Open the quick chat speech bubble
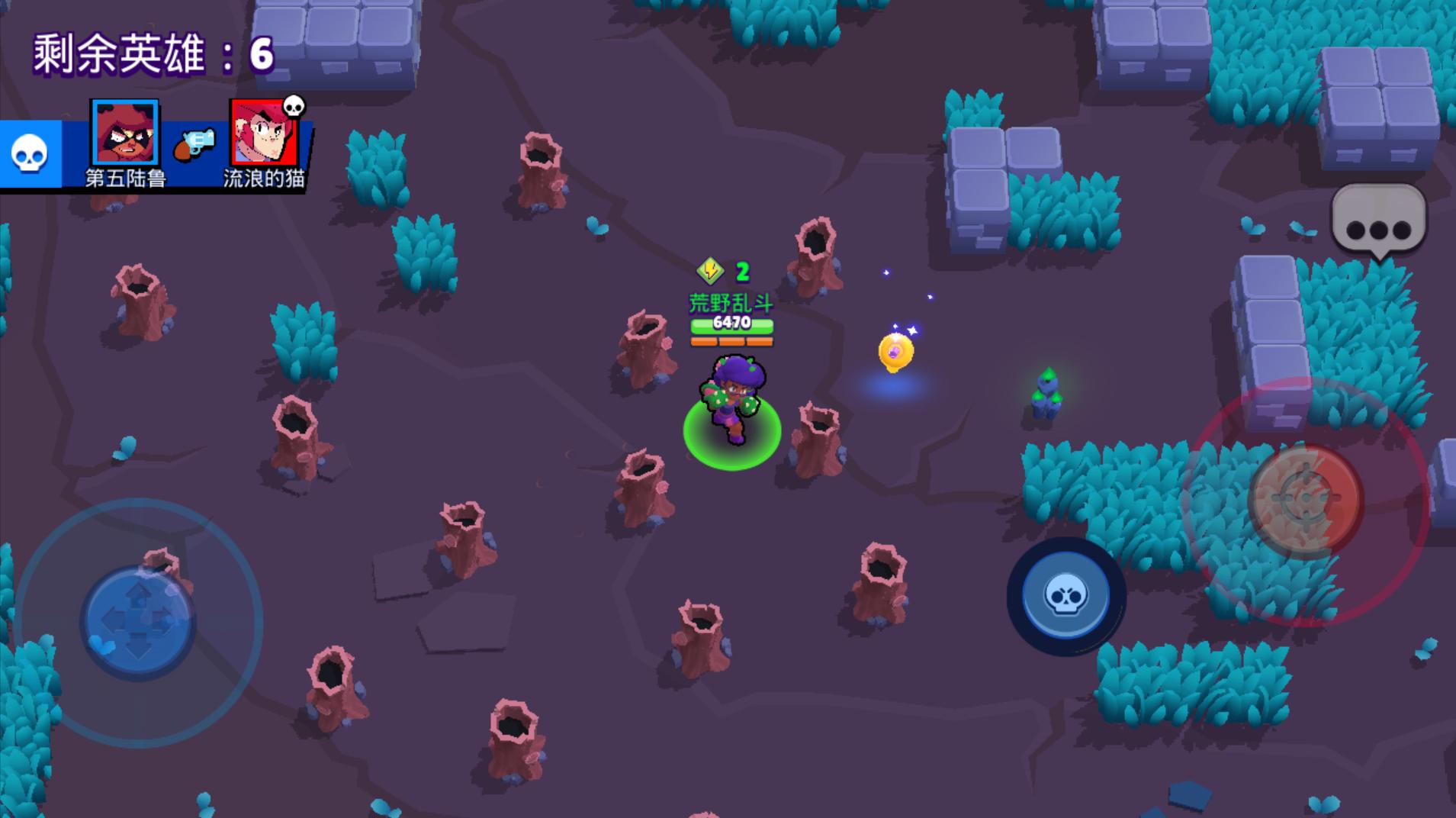 [1378, 222]
